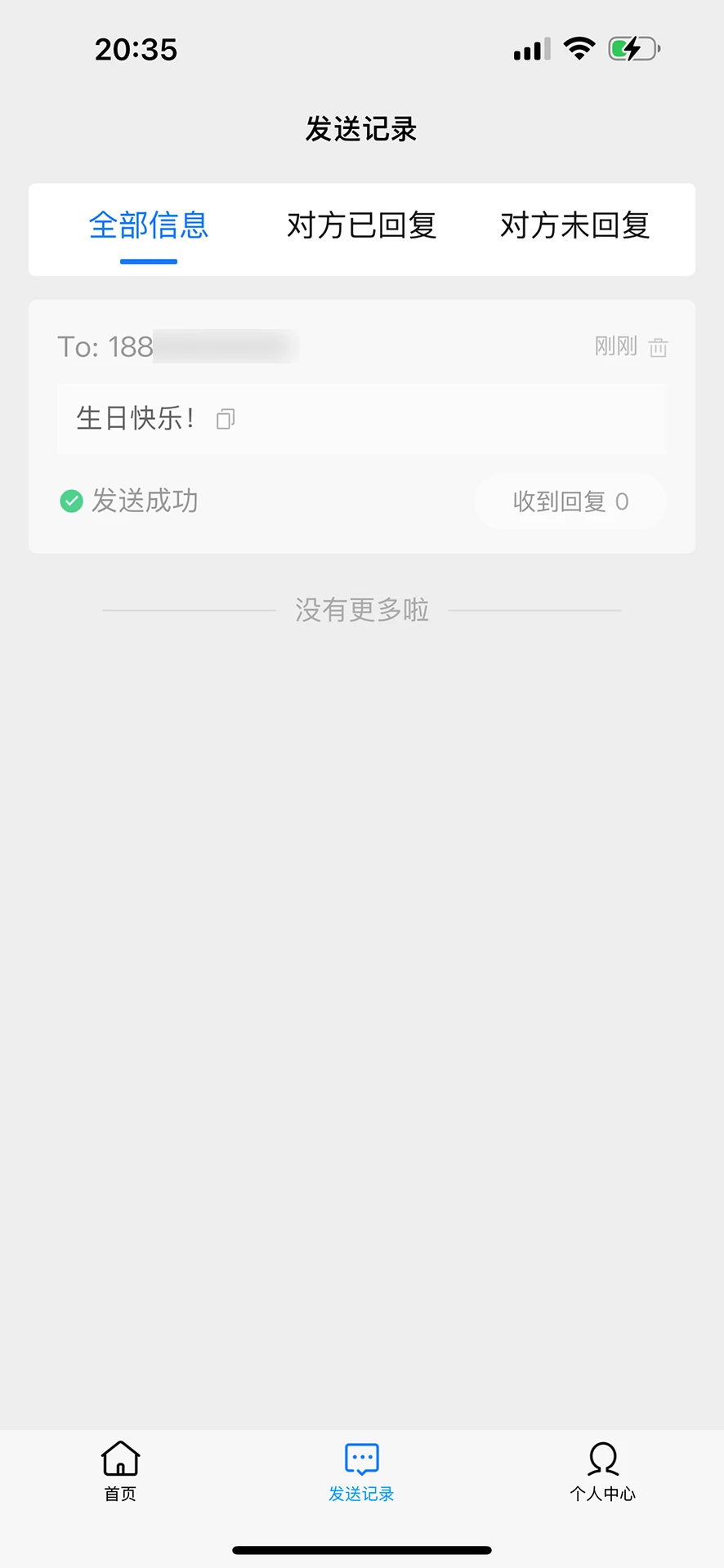The height and width of the screenshot is (1568, 724).
Task: Copy the 生日快乐 message text
Action: (x=226, y=419)
